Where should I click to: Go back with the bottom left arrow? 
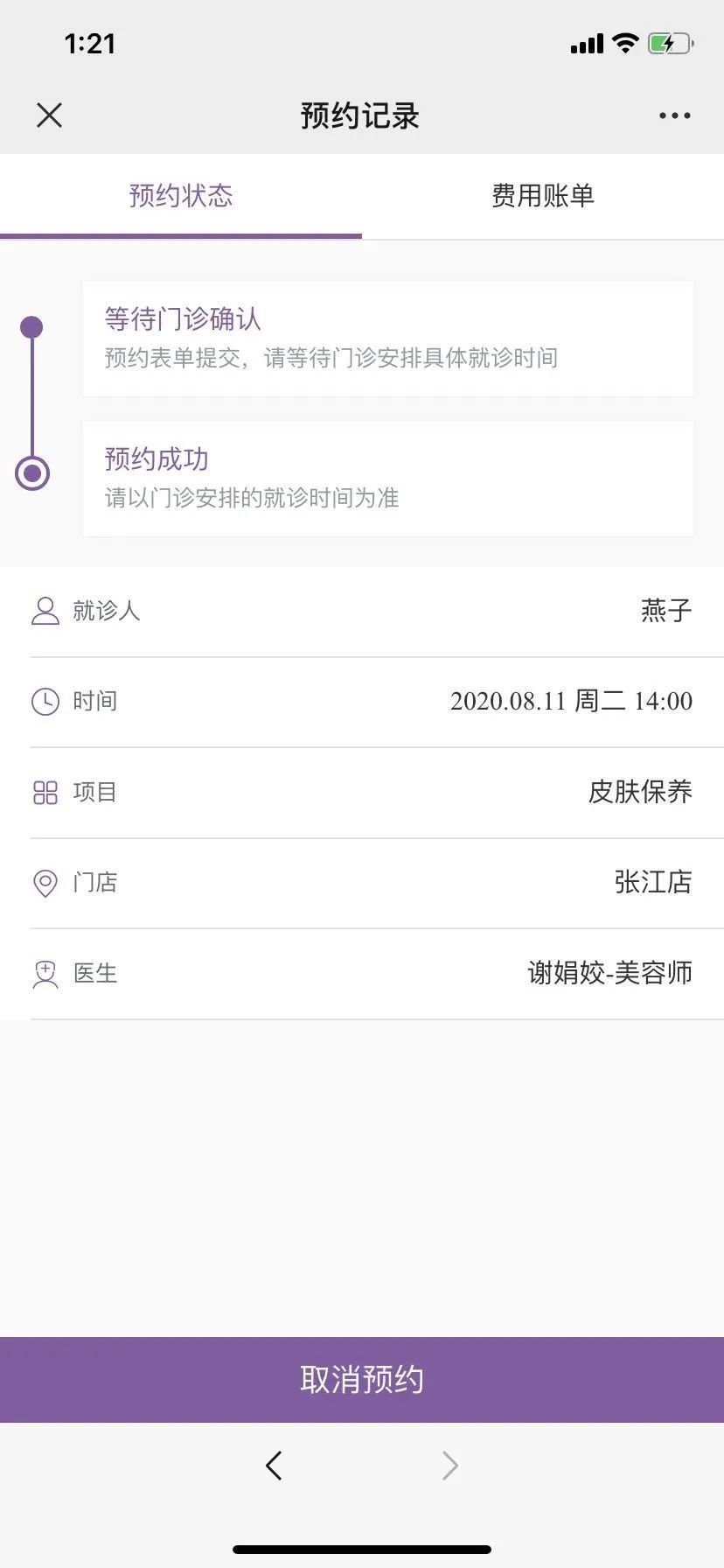pos(274,1466)
